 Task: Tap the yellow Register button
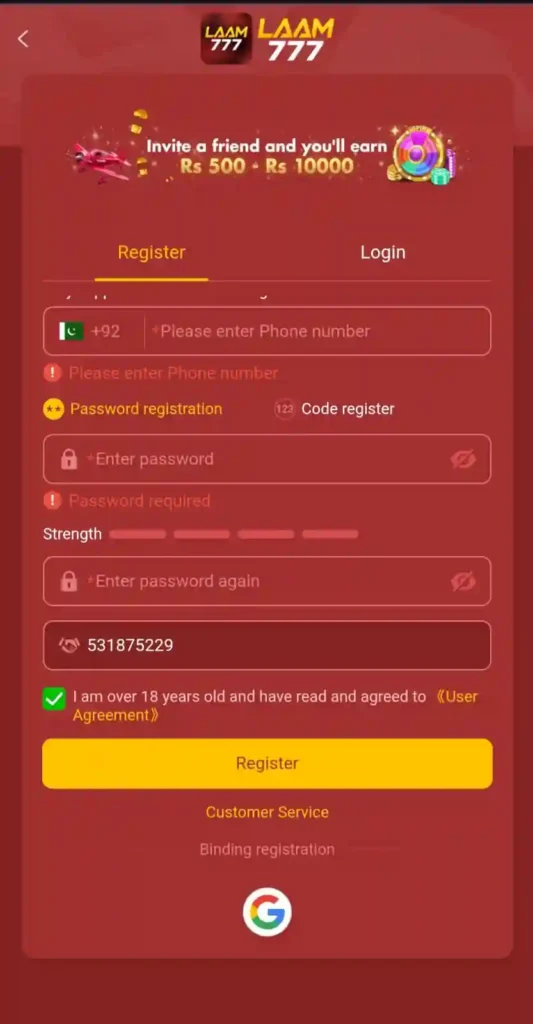[x=267, y=763]
